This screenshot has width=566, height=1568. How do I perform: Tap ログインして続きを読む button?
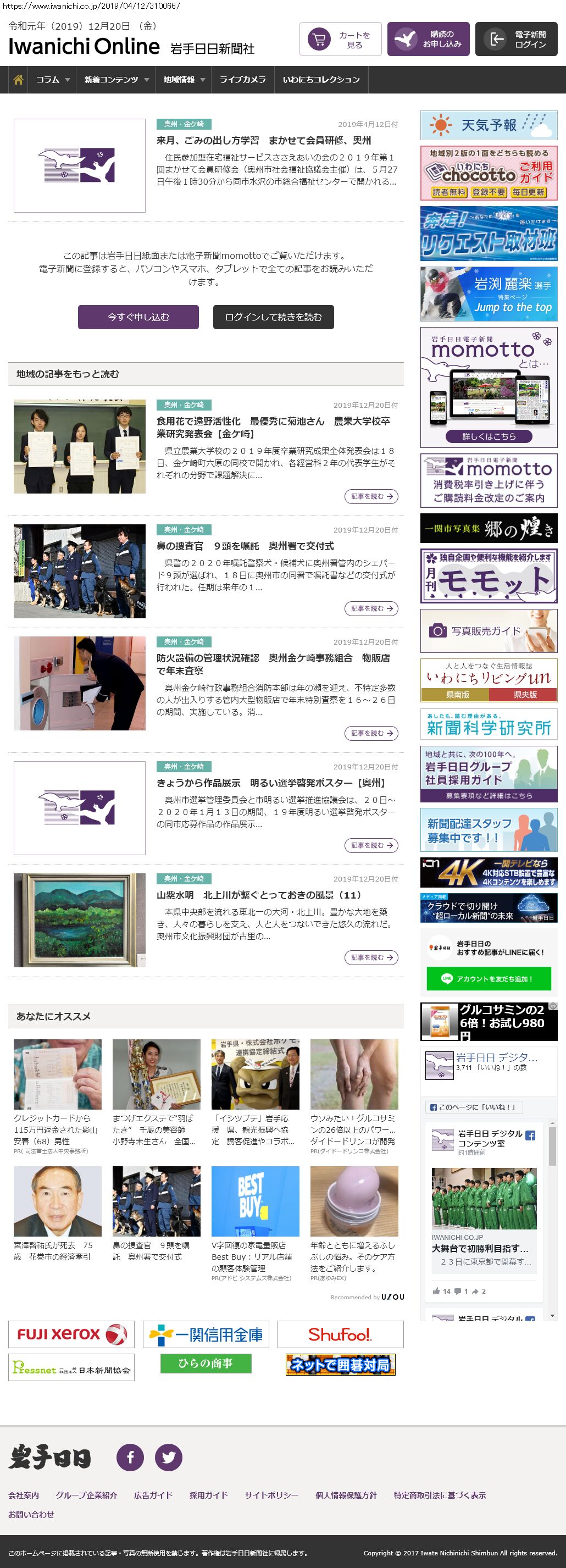pyautogui.click(x=273, y=317)
